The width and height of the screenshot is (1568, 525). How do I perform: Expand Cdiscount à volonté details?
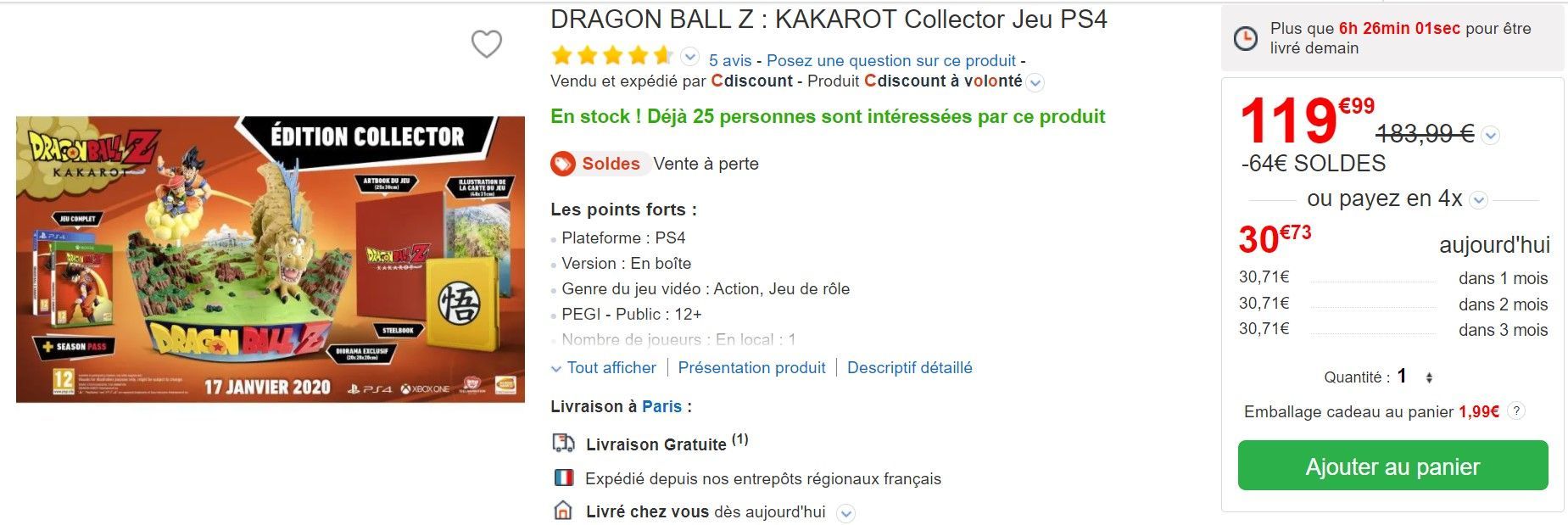click(x=1035, y=82)
